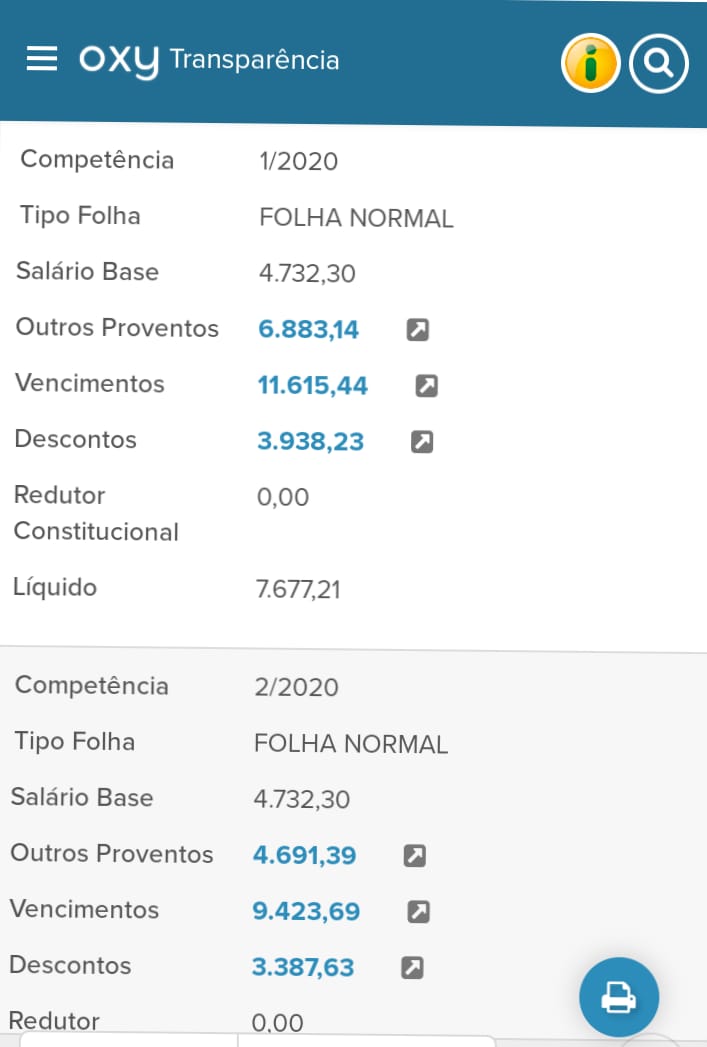Viewport: 707px width, 1047px height.
Task: View Vencimentos 11.615,44 breakdown
Action: (426, 385)
